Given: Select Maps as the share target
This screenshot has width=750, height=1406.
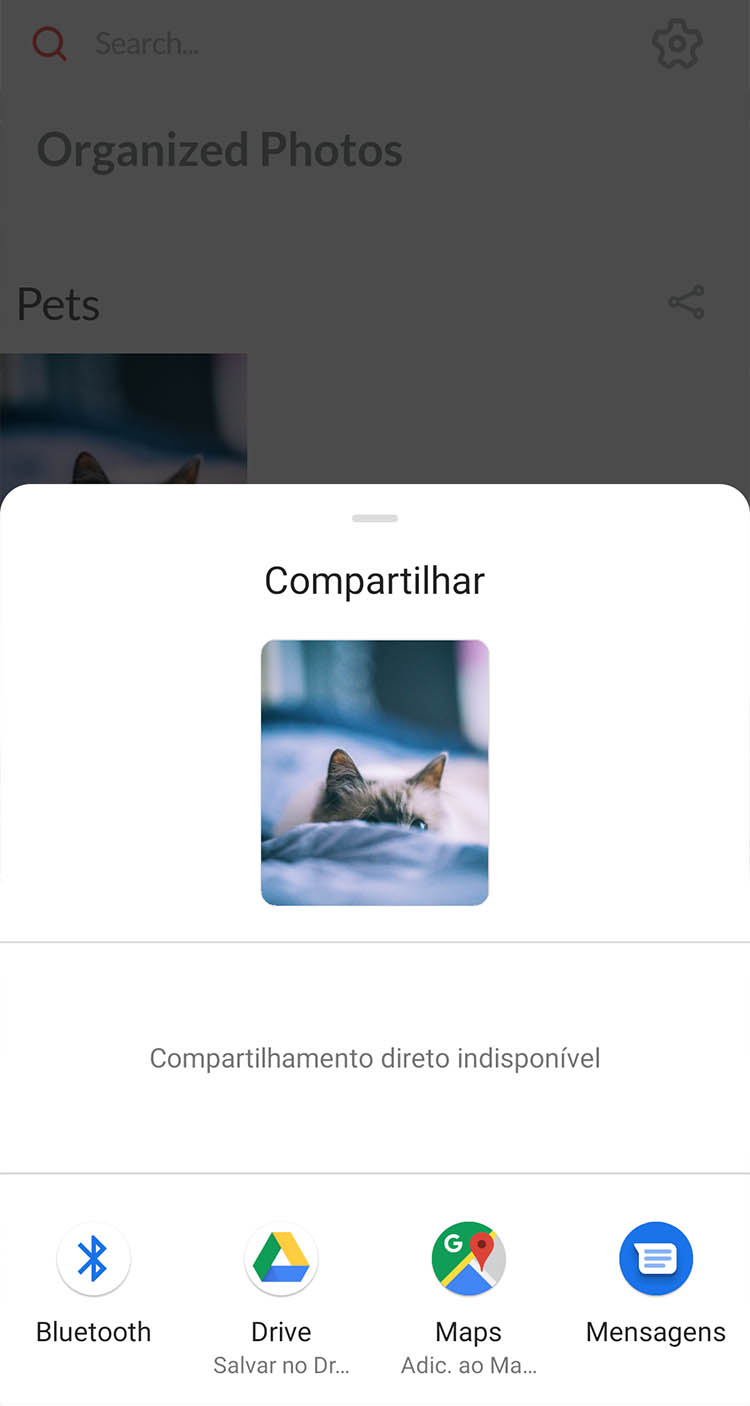Looking at the screenshot, I should point(468,1259).
